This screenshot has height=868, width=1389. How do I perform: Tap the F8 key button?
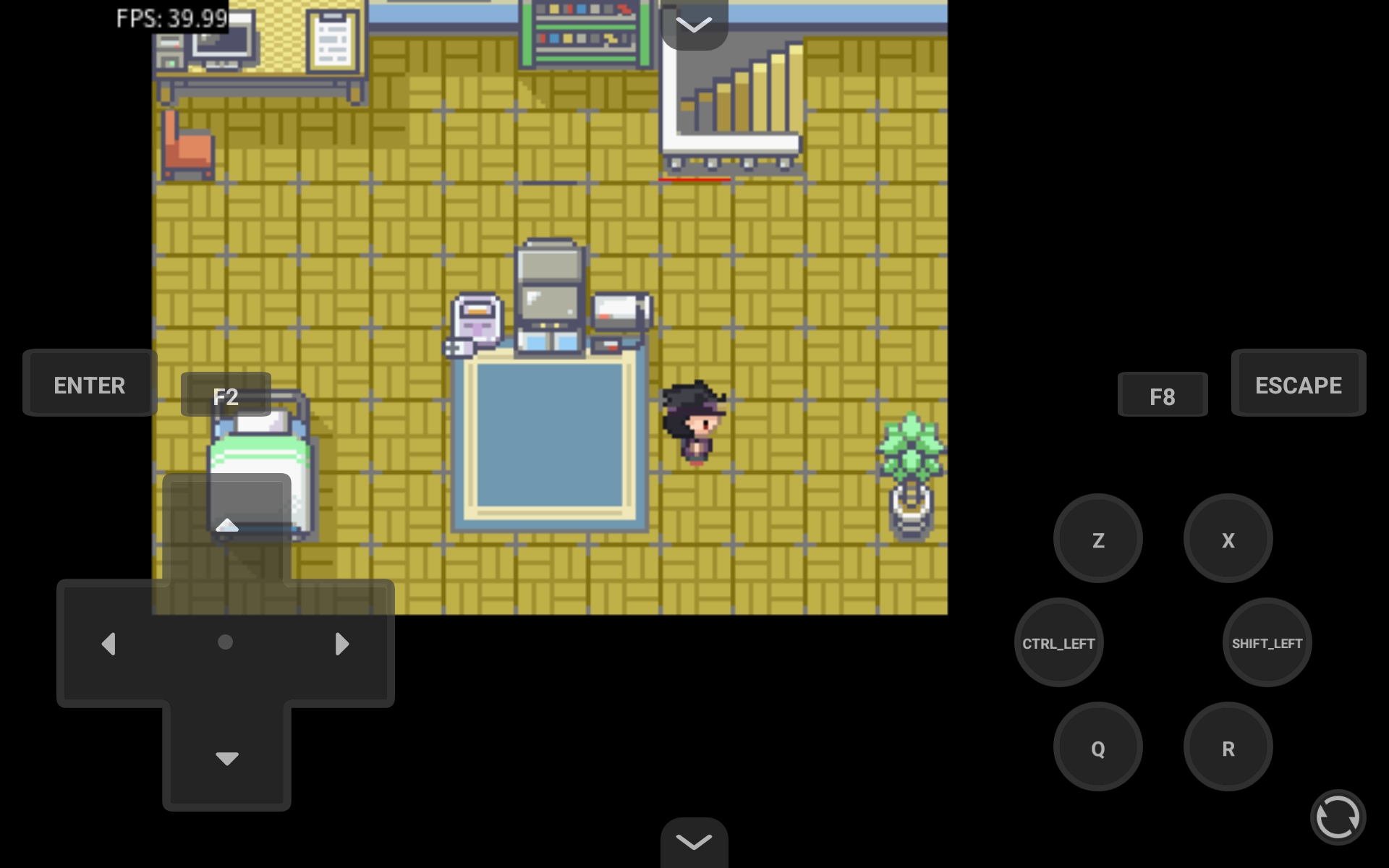(x=1162, y=395)
